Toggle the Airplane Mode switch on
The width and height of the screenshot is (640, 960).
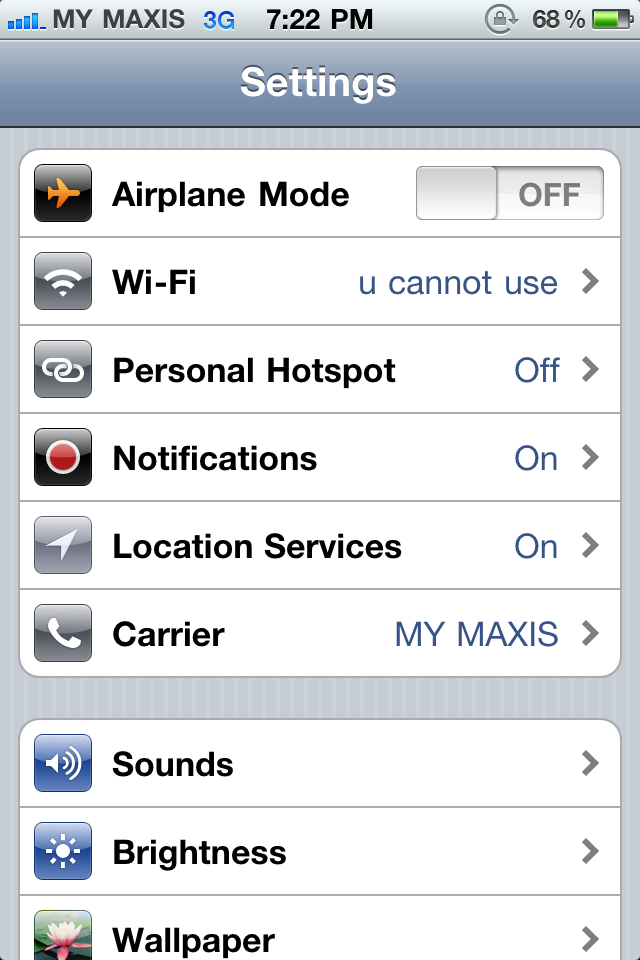509,194
